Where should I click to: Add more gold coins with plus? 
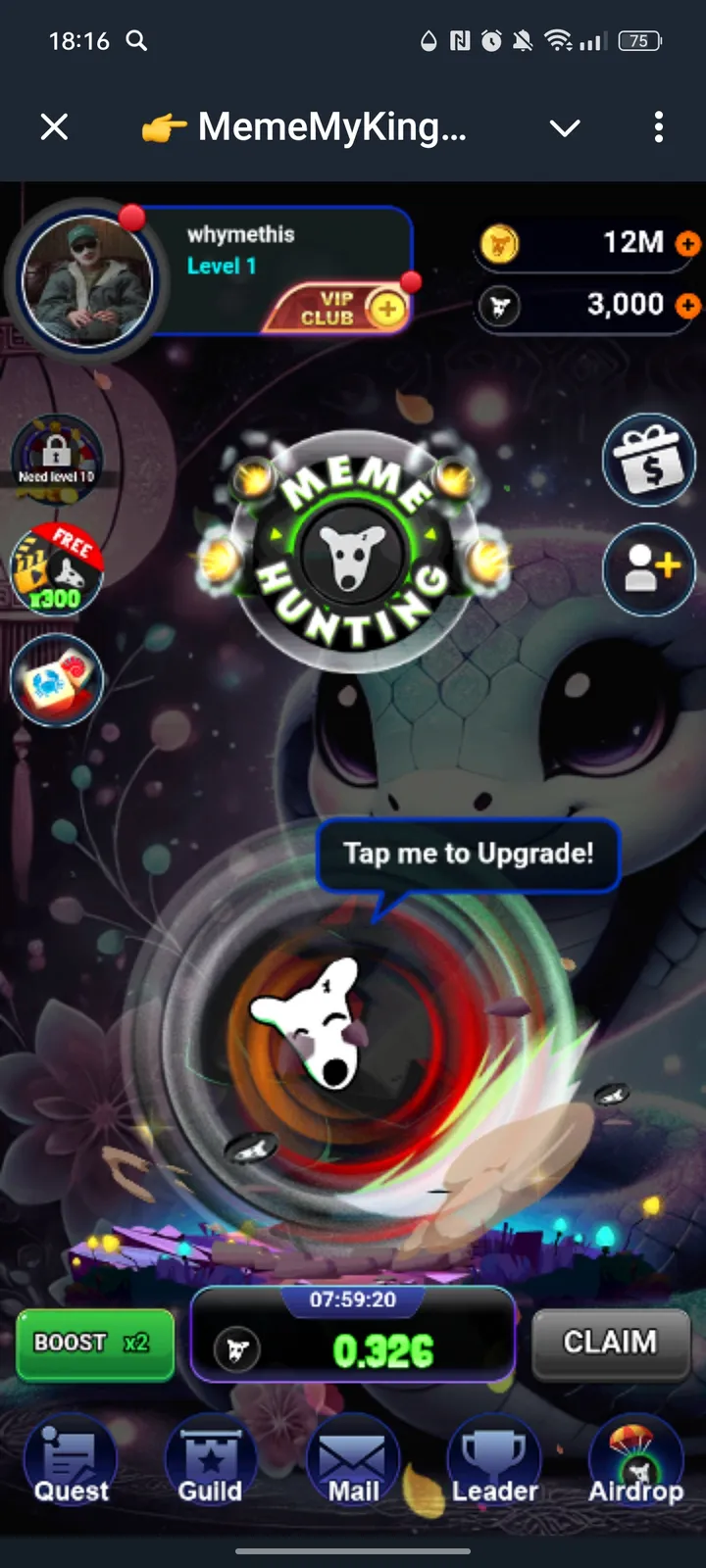688,243
